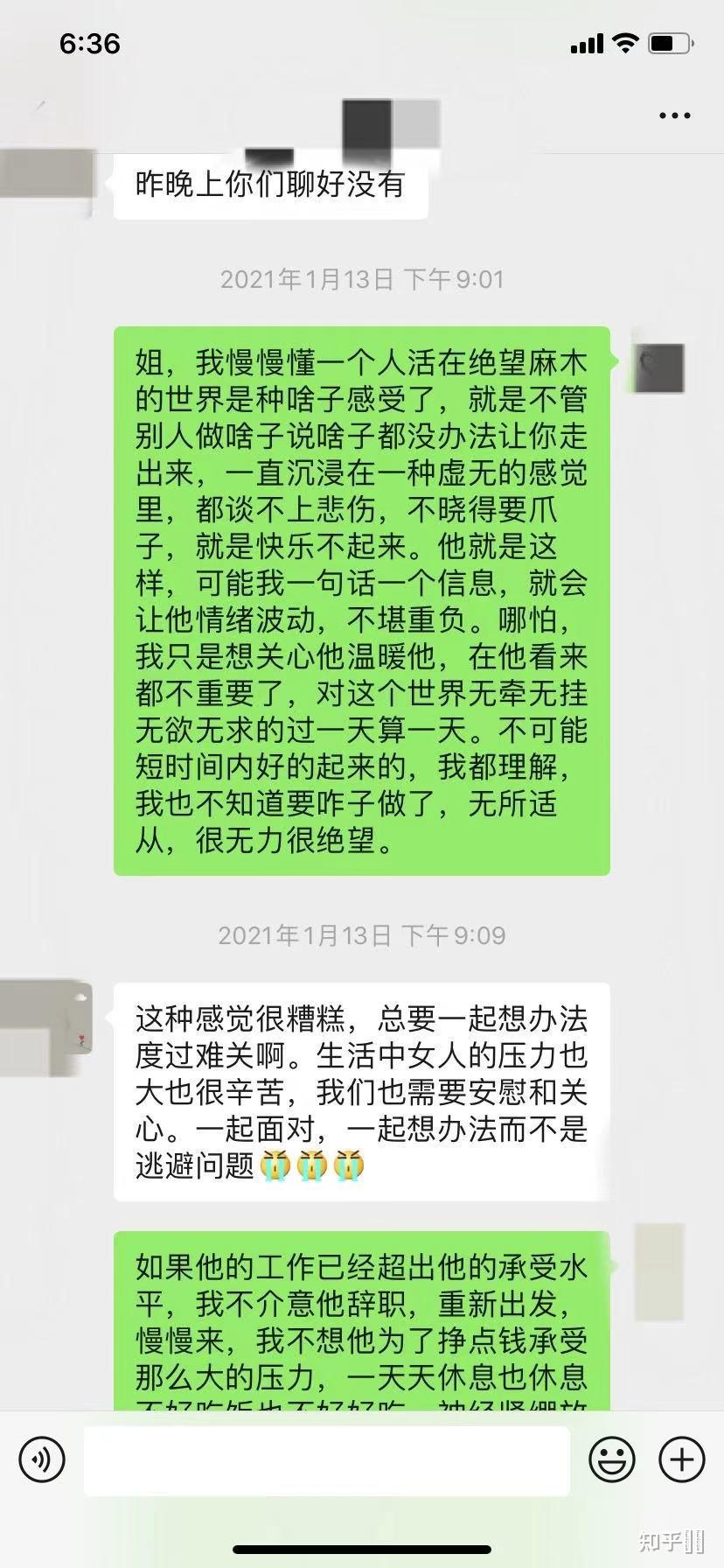Switch to voice message input
The width and height of the screenshot is (724, 1568).
pos(42,1459)
